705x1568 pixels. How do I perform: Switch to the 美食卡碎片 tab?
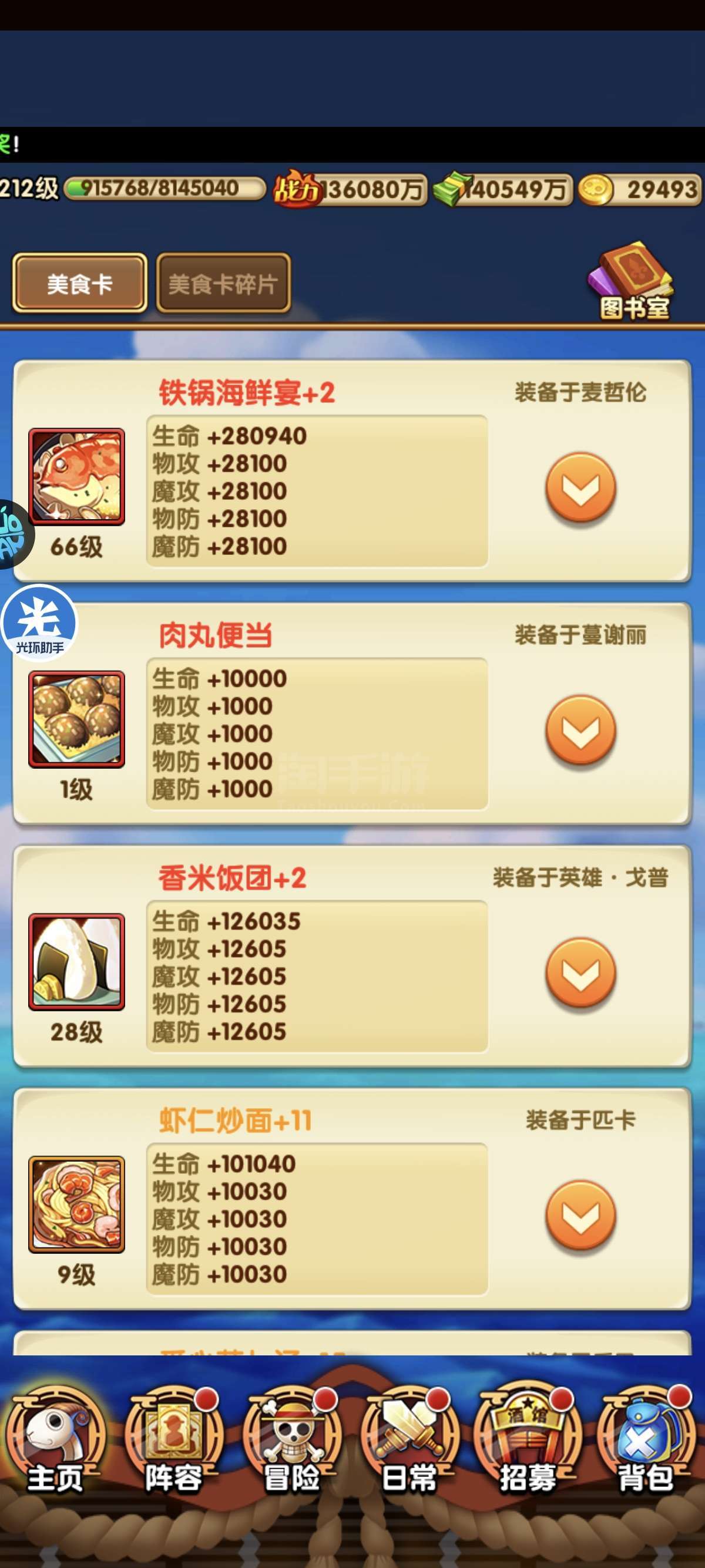(223, 284)
